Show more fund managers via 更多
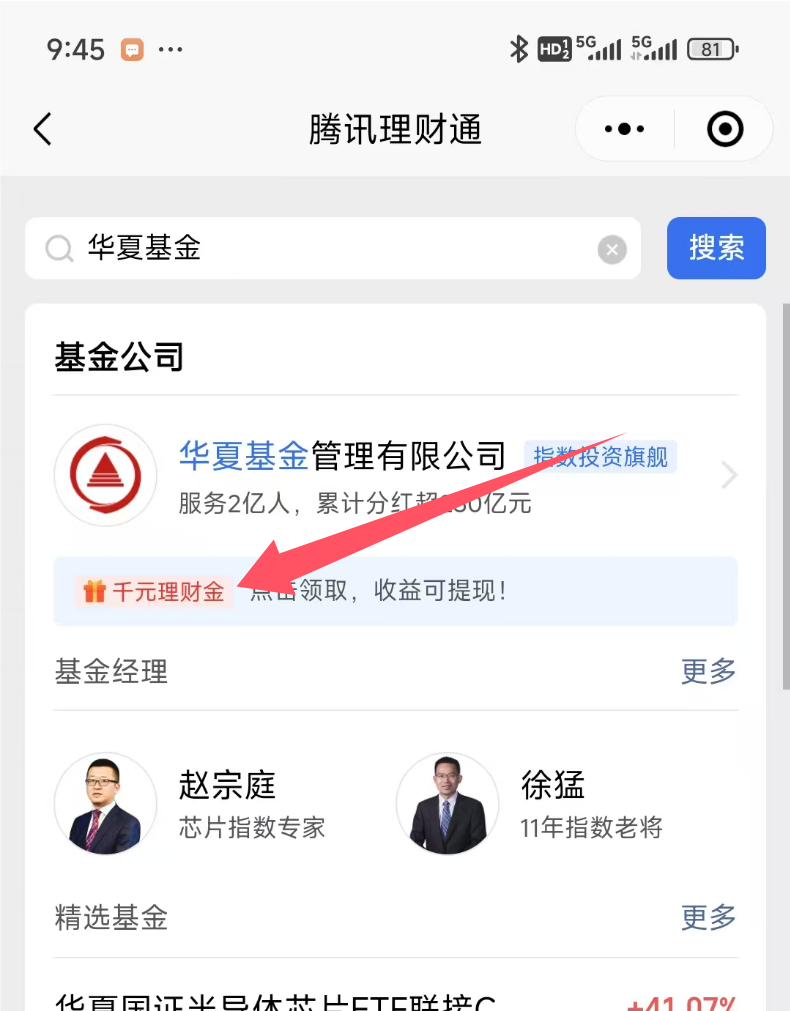 tap(707, 672)
